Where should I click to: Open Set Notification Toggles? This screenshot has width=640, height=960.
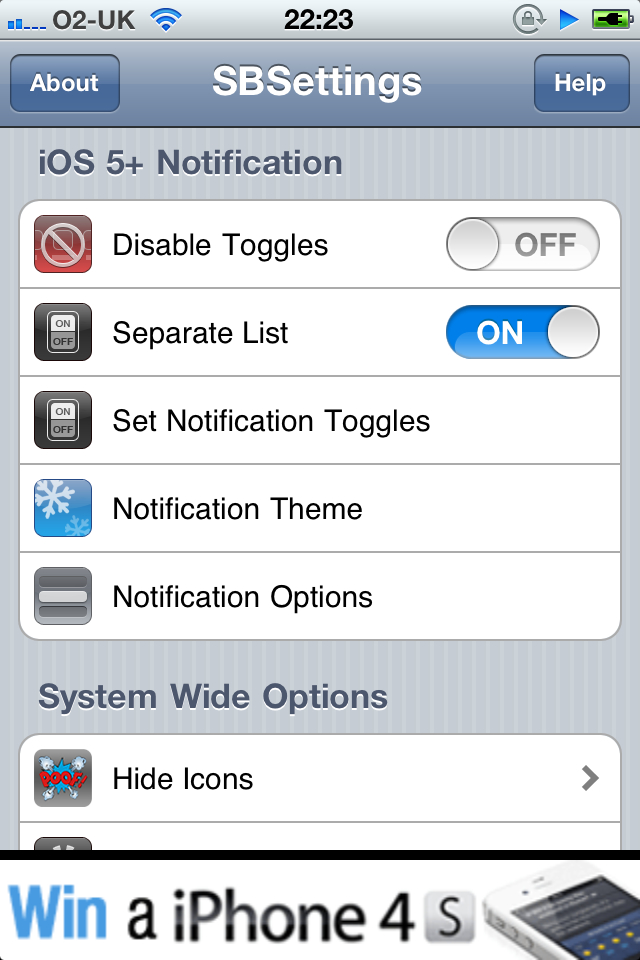pos(320,421)
